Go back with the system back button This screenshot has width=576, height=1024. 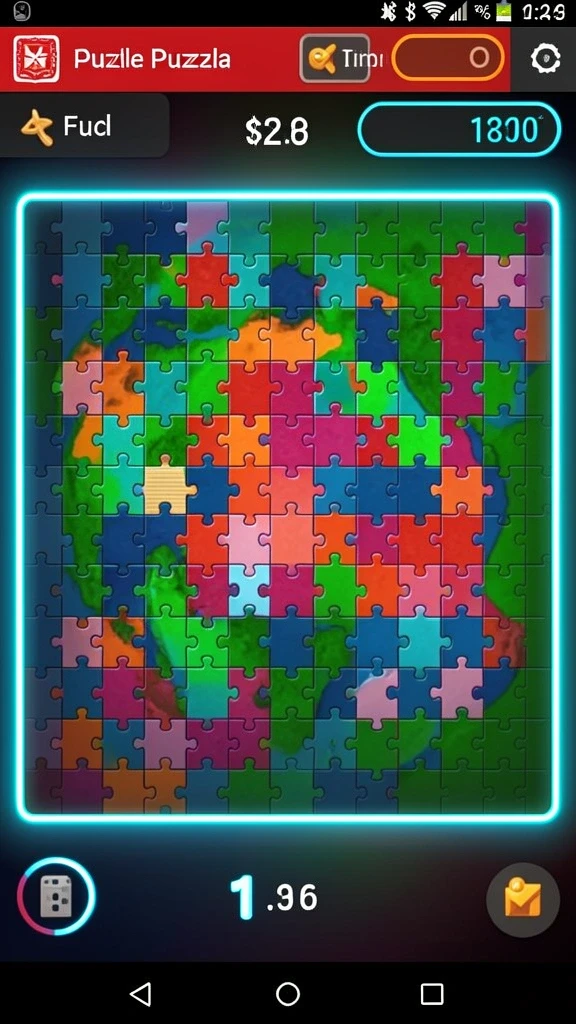140,993
